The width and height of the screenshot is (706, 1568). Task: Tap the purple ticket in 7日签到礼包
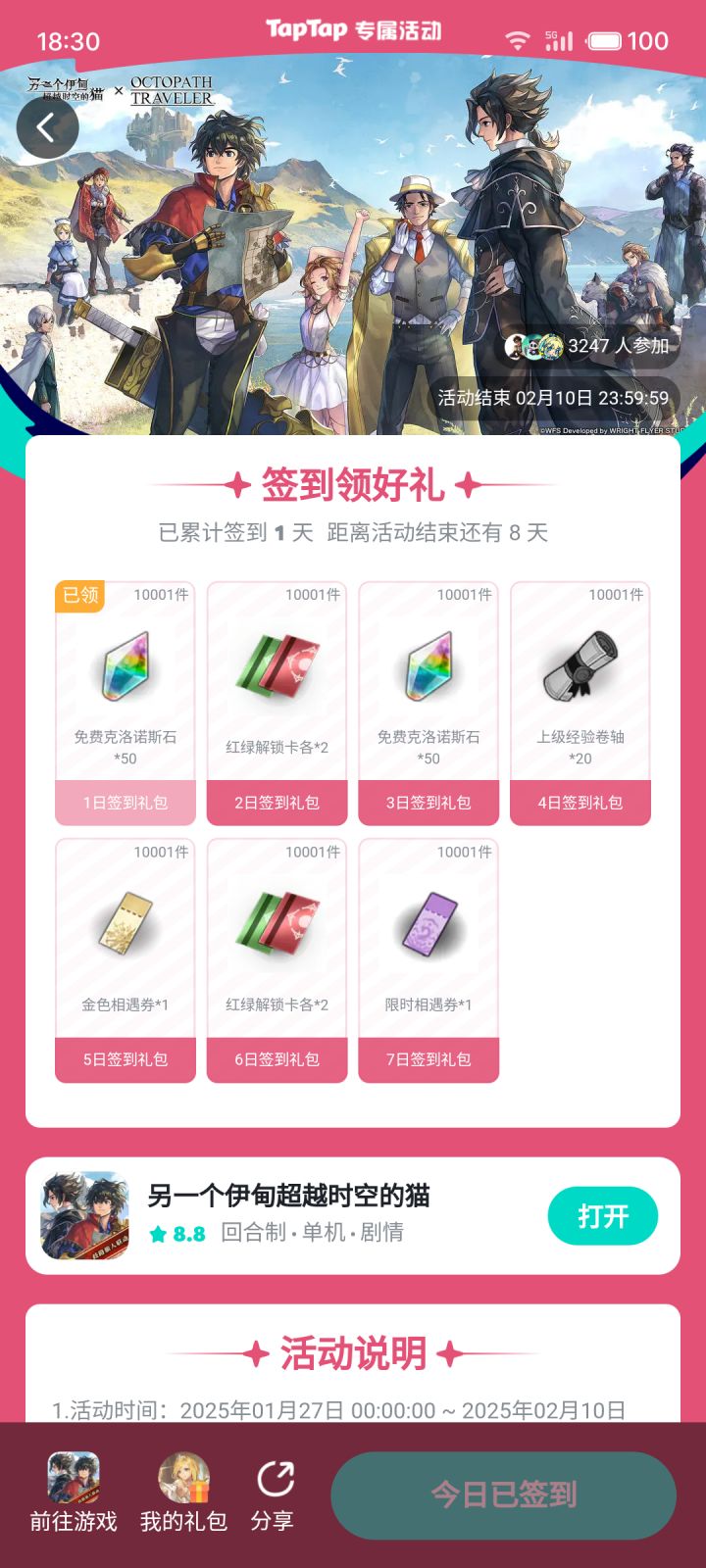429,926
